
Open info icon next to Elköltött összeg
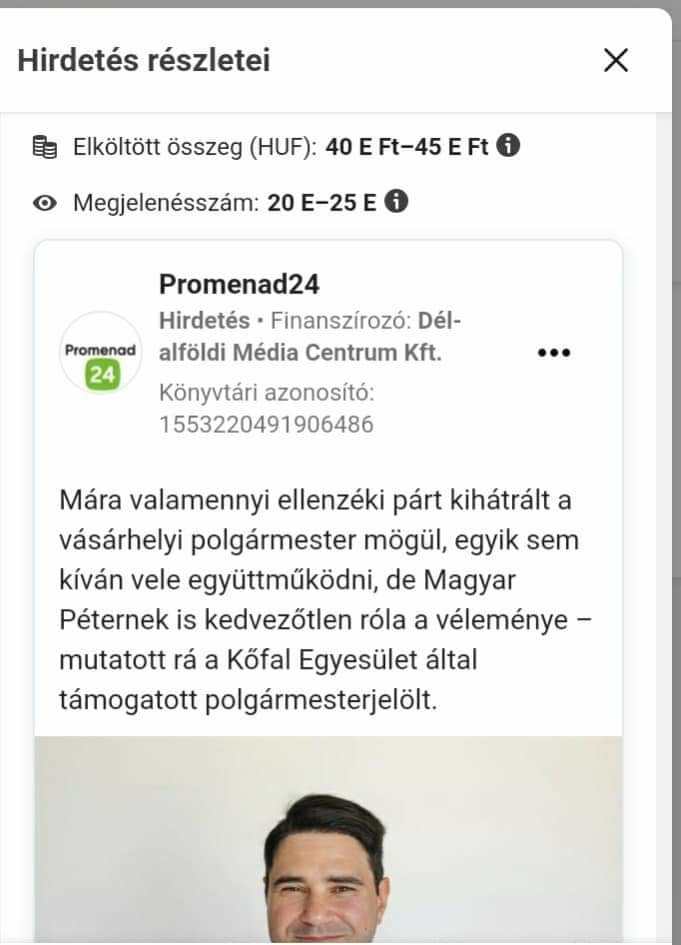tap(508, 146)
